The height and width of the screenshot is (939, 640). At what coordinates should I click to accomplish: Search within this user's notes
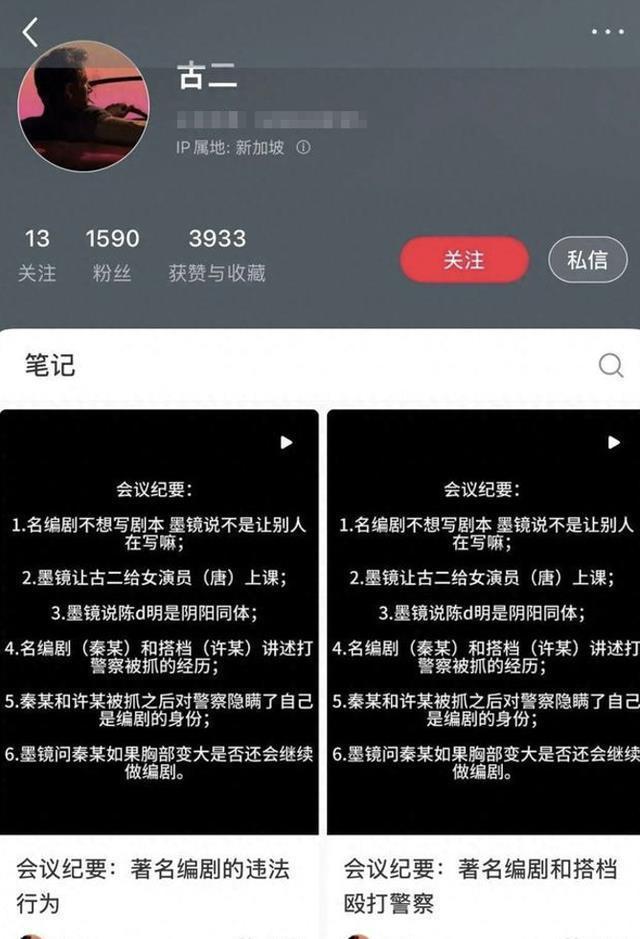(x=610, y=366)
